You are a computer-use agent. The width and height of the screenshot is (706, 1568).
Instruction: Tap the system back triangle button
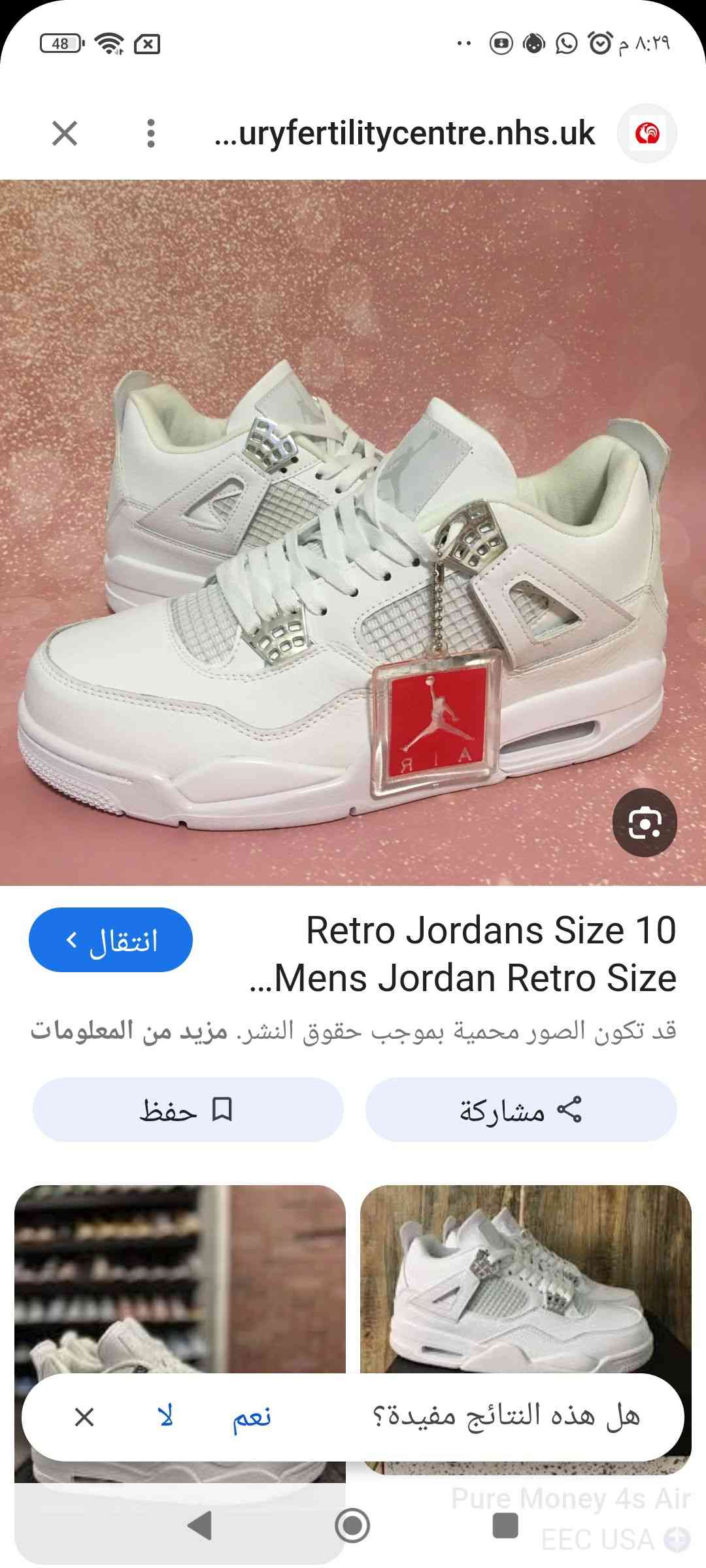pos(199,1526)
